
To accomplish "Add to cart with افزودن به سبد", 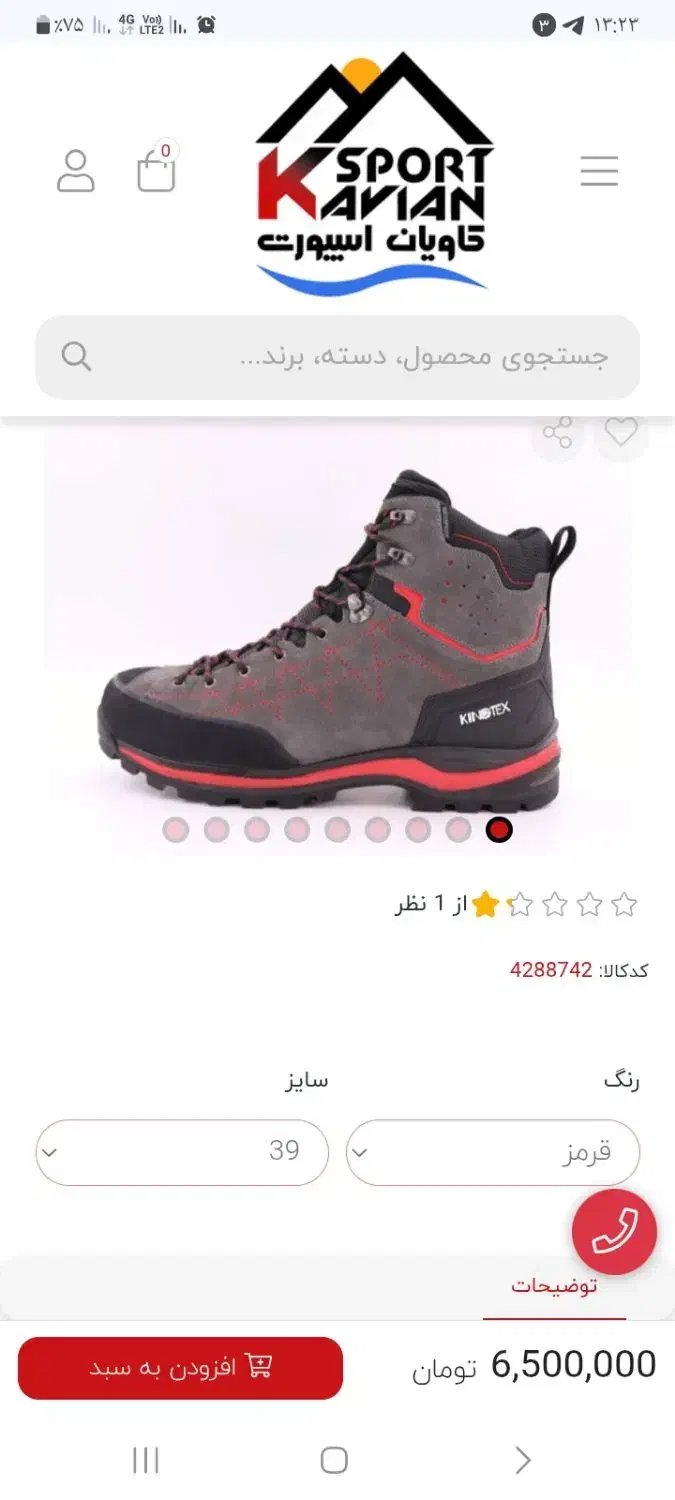I will [181, 1367].
